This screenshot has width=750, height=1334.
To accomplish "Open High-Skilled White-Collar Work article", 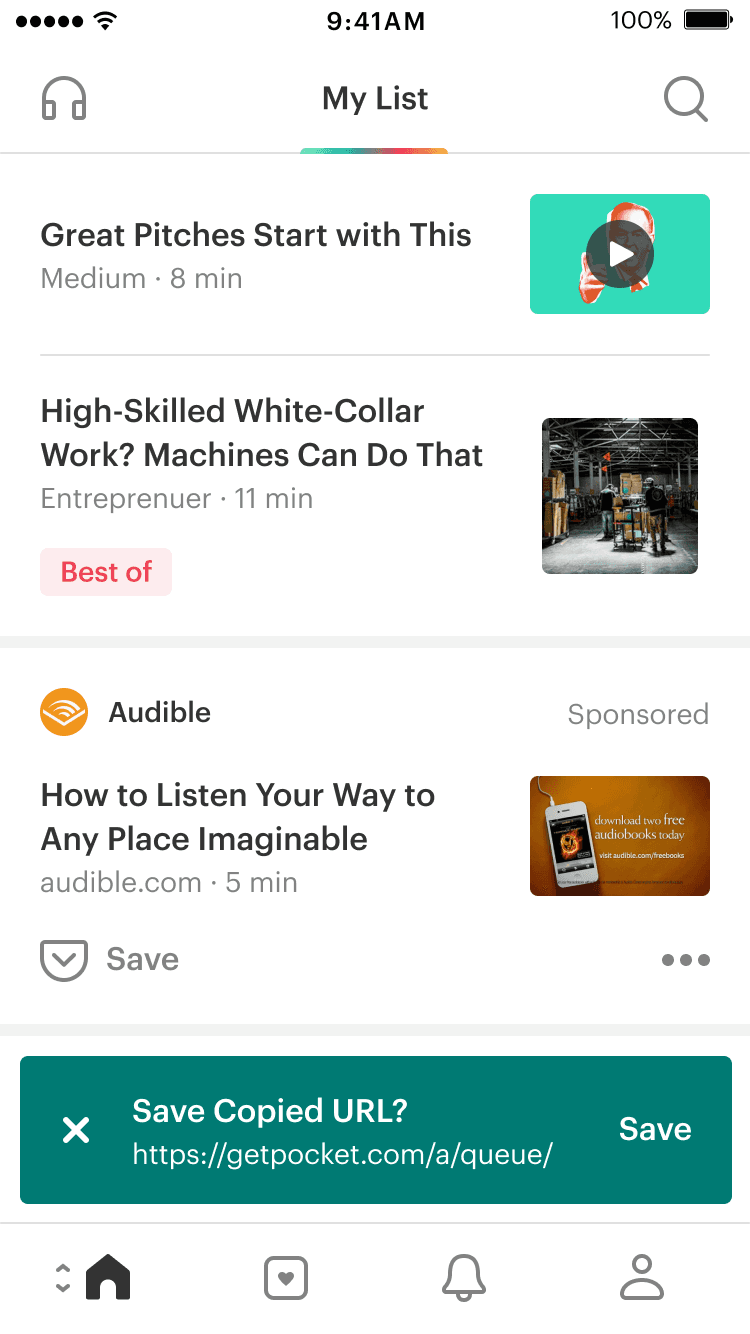I will tap(262, 433).
